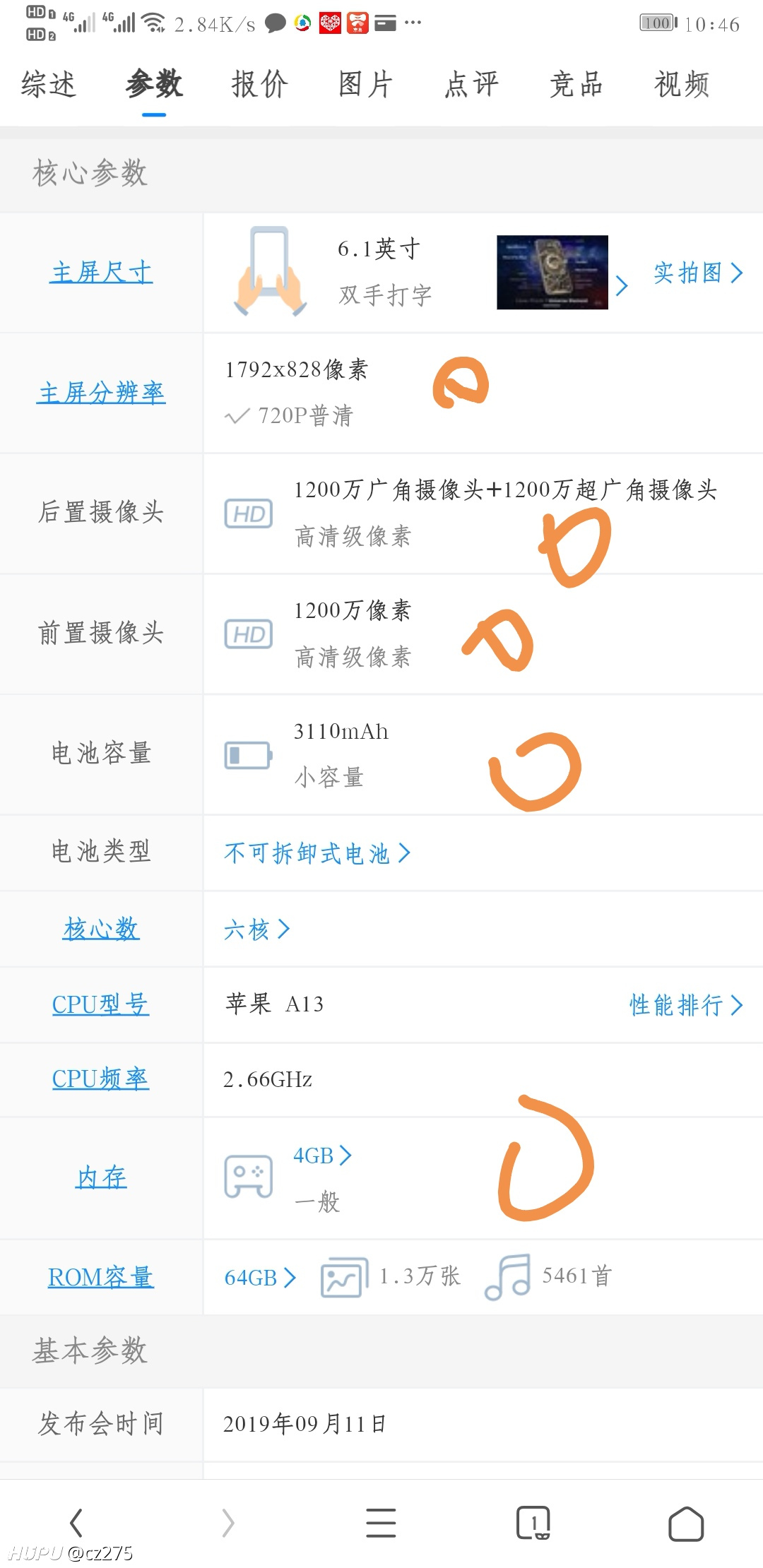View the 实拍图 photos
The image size is (763, 1568).
[x=698, y=273]
